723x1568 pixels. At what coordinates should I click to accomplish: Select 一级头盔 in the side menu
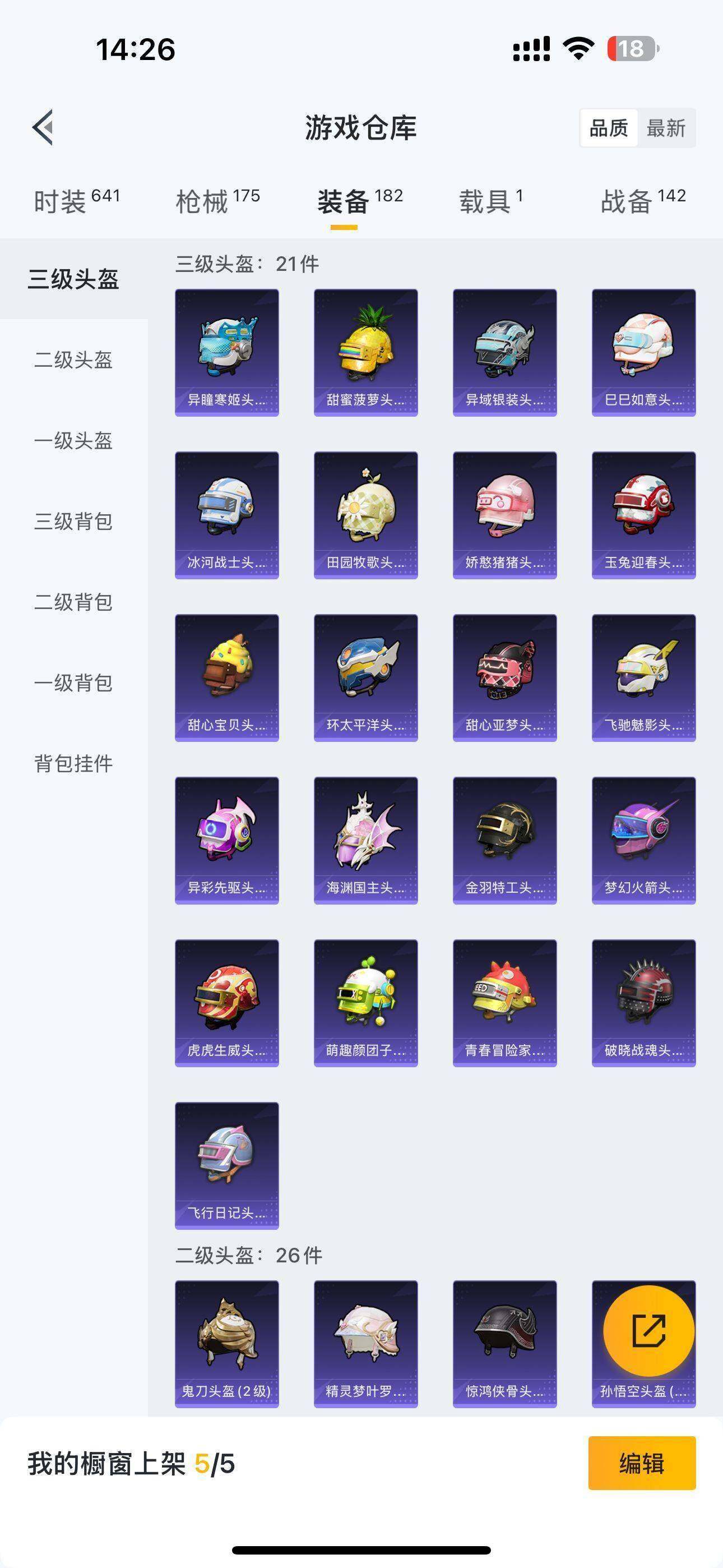73,441
